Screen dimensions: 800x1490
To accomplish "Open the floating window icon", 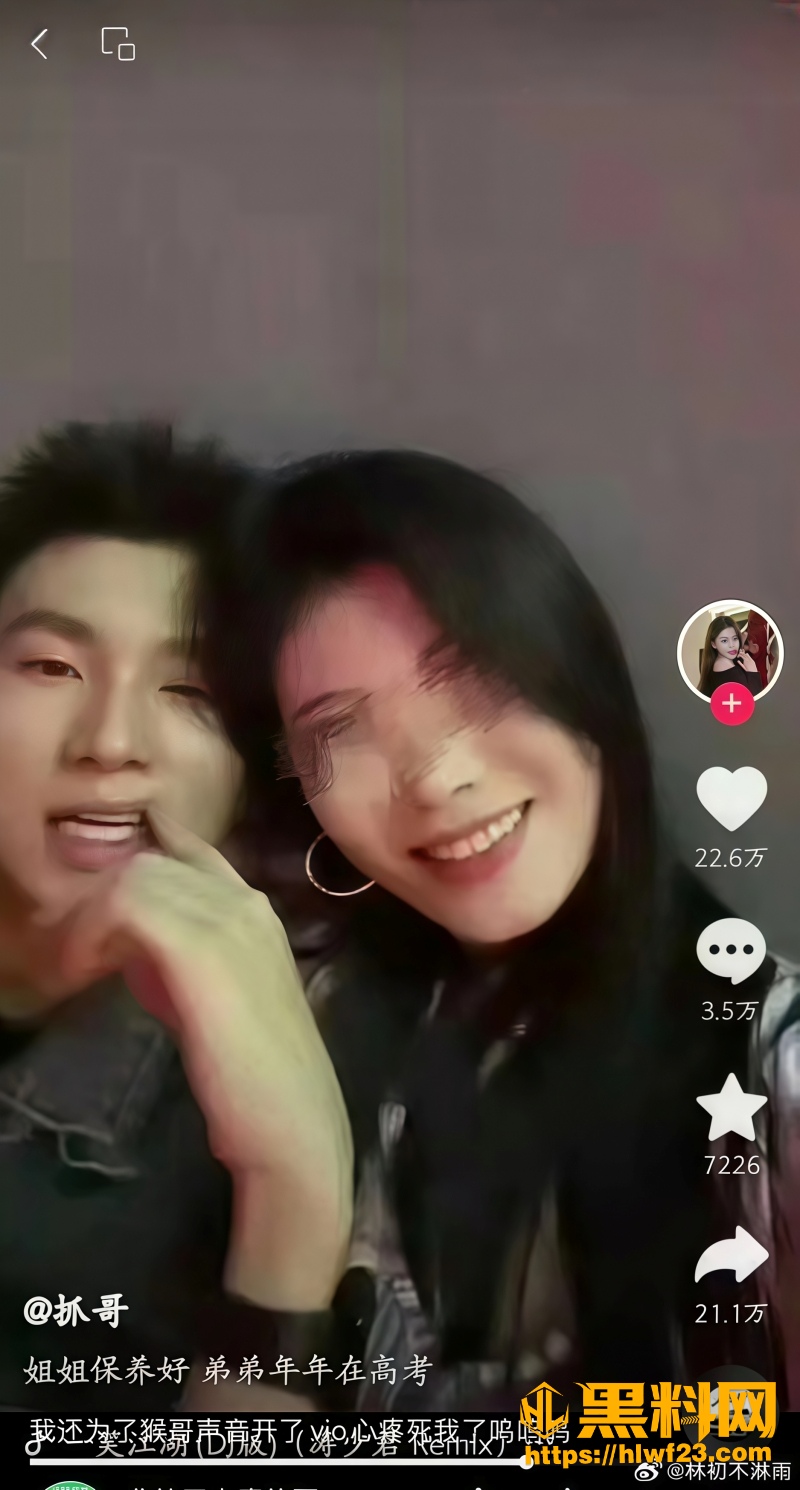I will coord(118,44).
